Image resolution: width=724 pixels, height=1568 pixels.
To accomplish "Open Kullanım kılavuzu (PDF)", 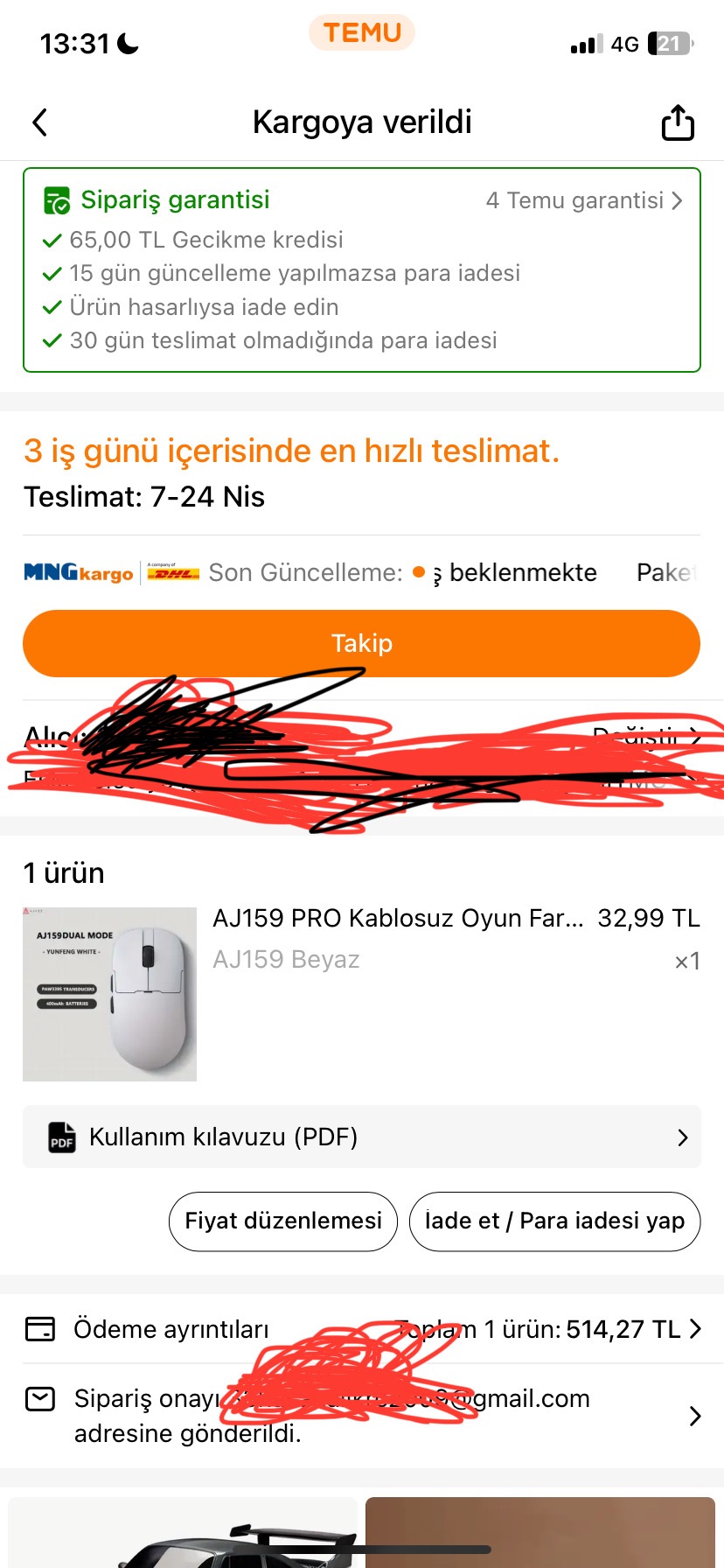I will 361,1137.
